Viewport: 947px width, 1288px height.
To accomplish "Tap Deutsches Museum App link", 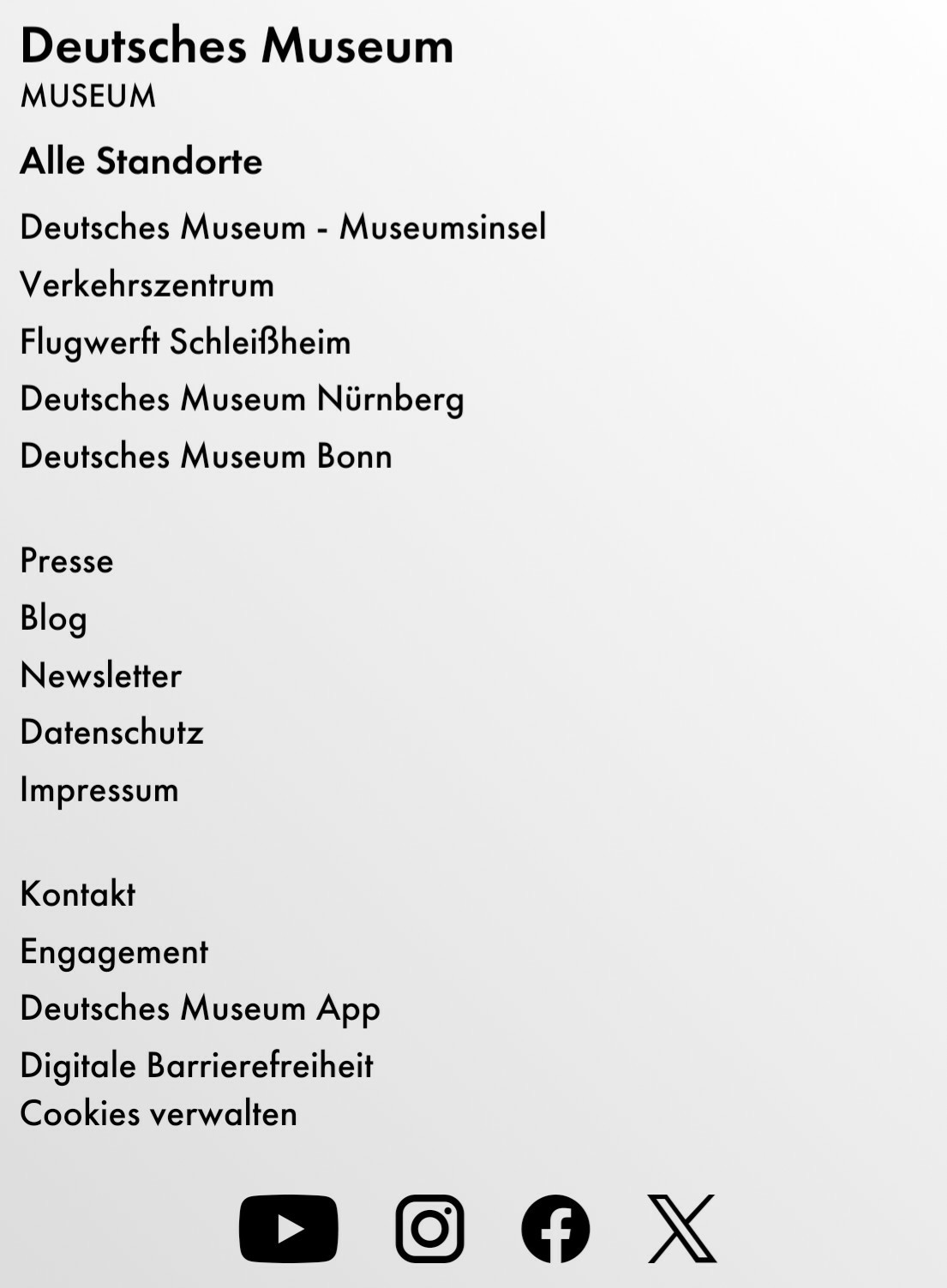I will pos(200,1009).
